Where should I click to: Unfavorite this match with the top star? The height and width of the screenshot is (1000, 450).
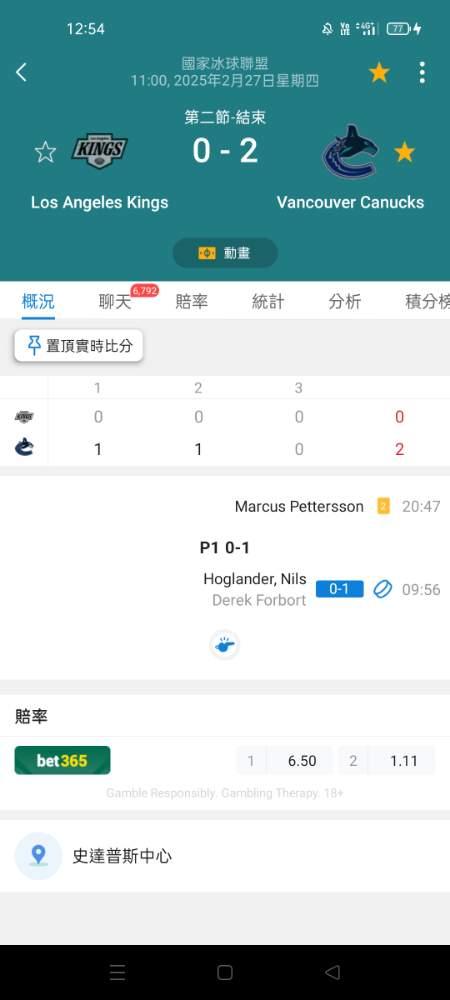(x=379, y=73)
